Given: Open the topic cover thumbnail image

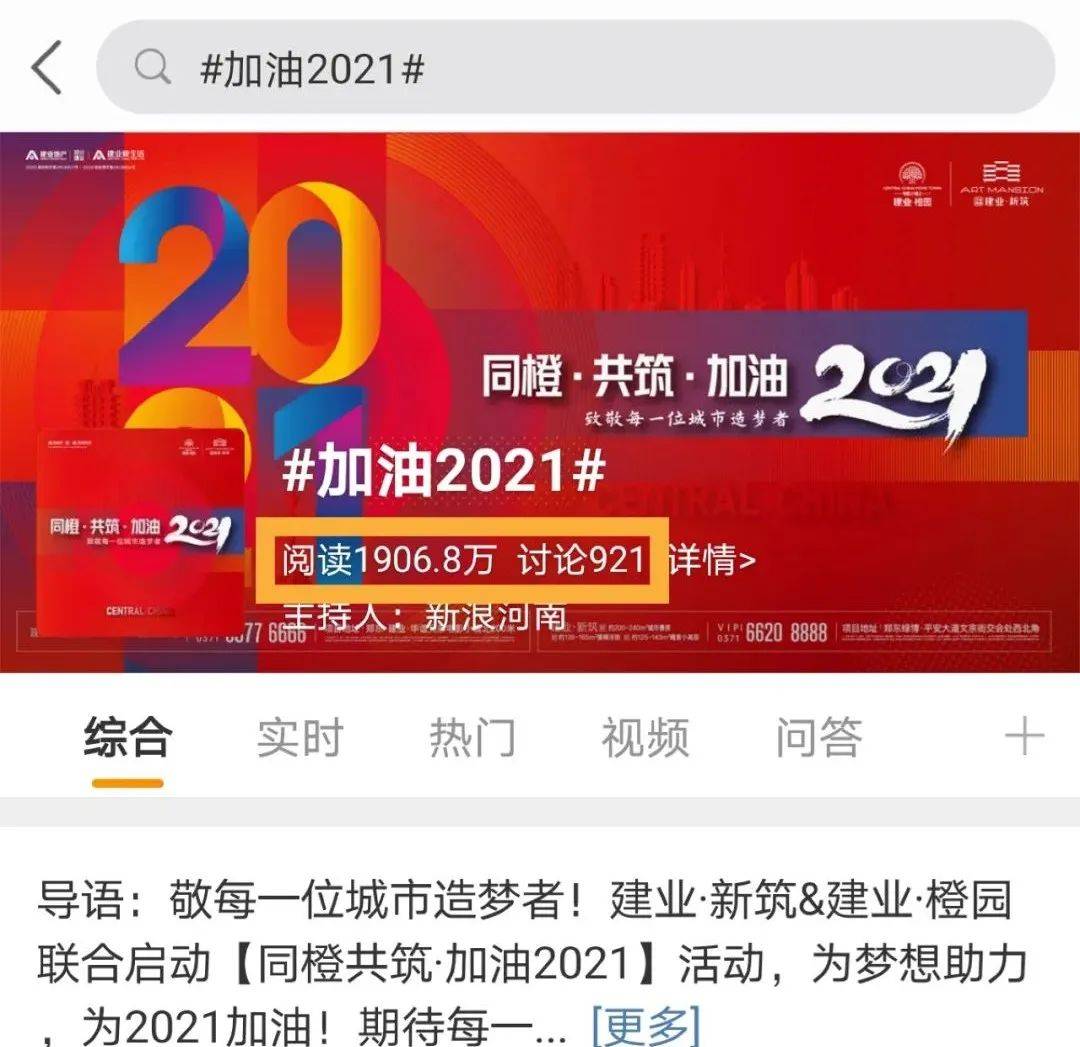Looking at the screenshot, I should click(x=141, y=532).
